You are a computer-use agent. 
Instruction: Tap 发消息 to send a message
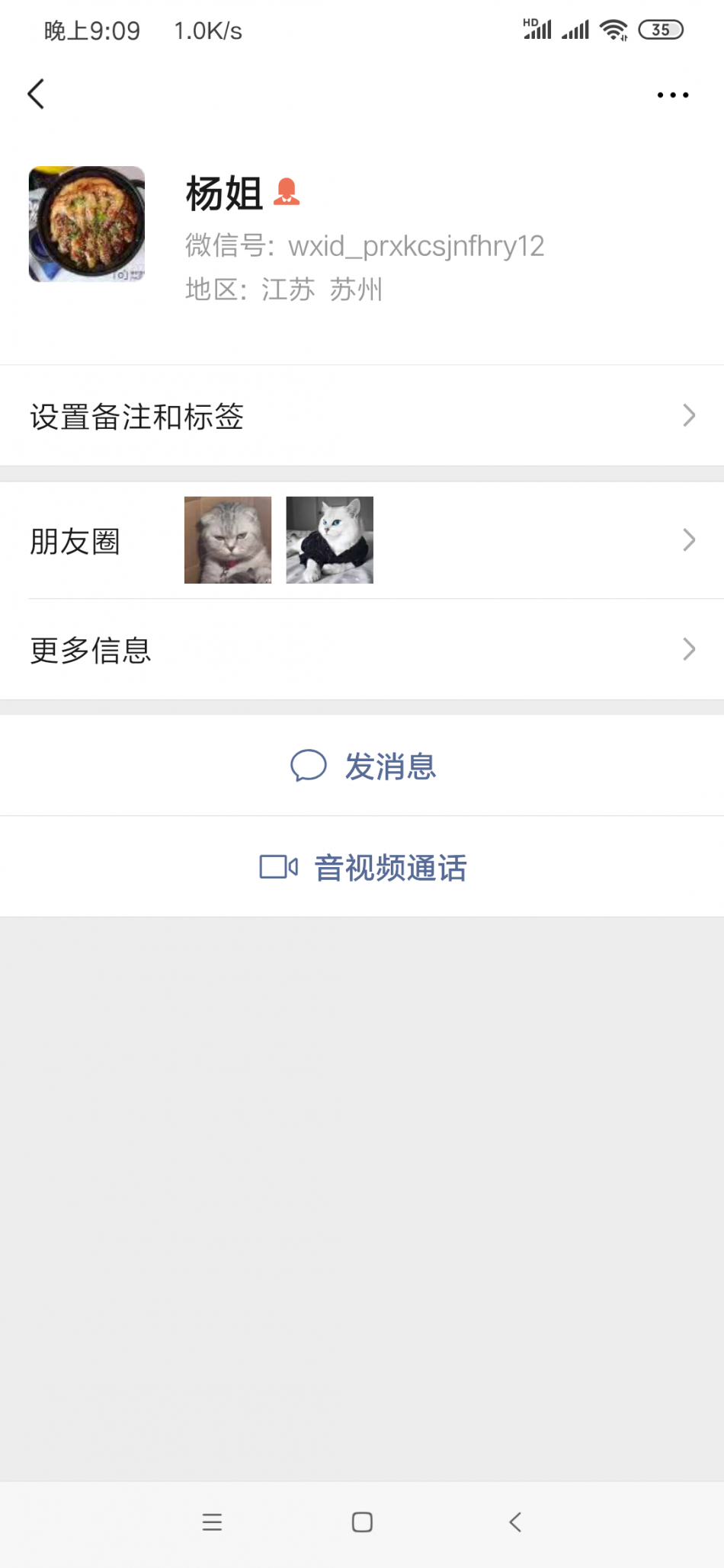[x=363, y=766]
